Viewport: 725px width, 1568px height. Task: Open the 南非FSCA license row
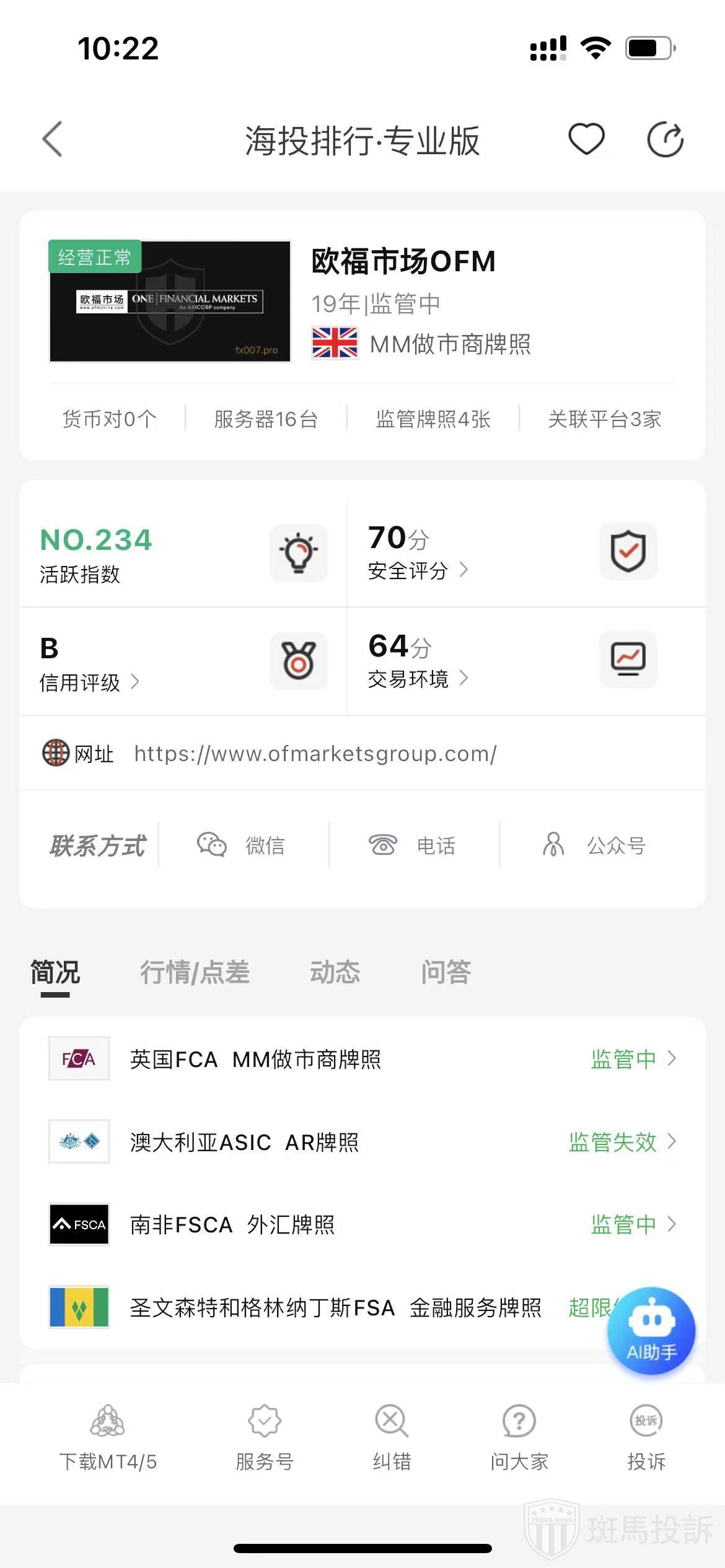(x=362, y=1224)
